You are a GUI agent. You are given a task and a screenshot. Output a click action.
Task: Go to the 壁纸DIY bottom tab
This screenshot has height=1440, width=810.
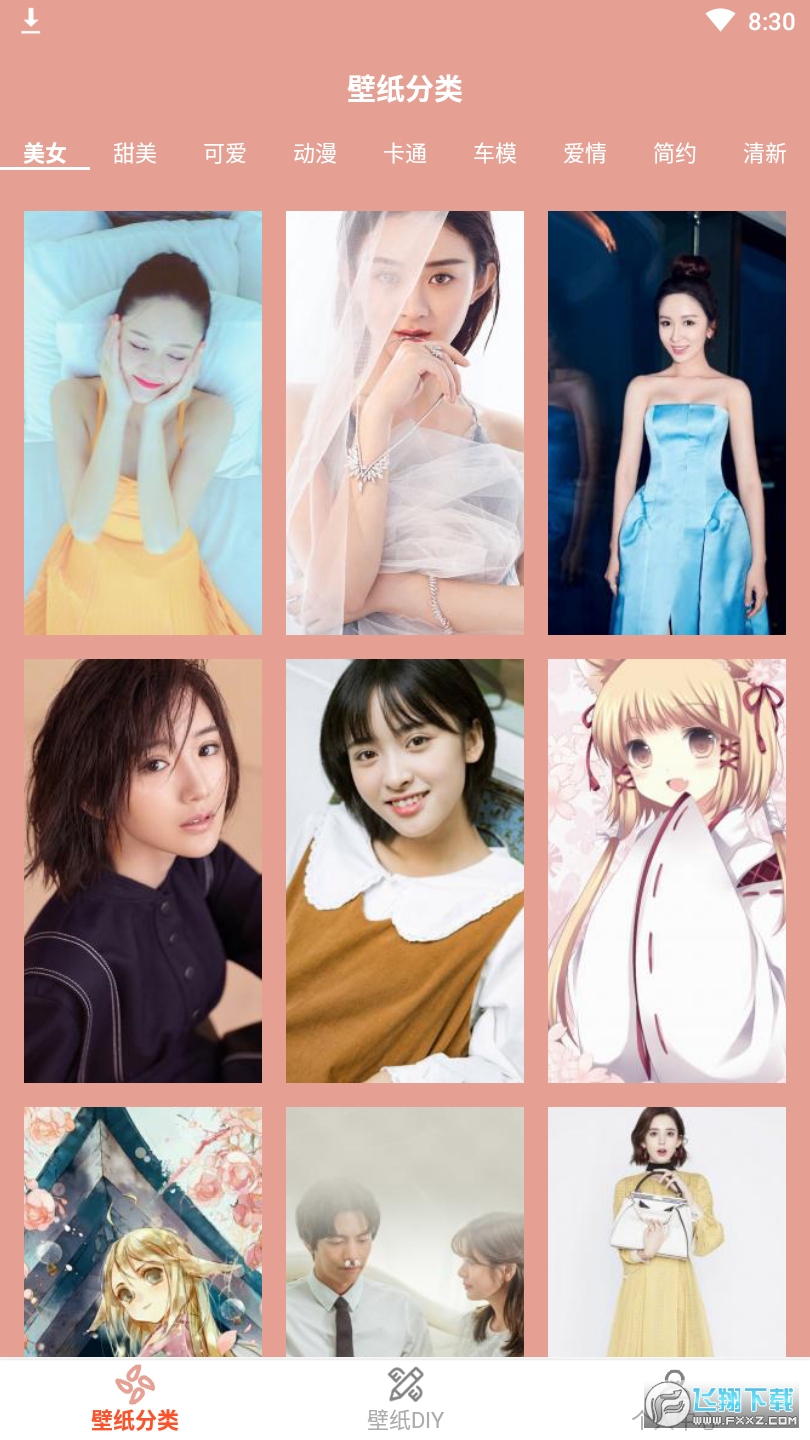(x=405, y=1400)
